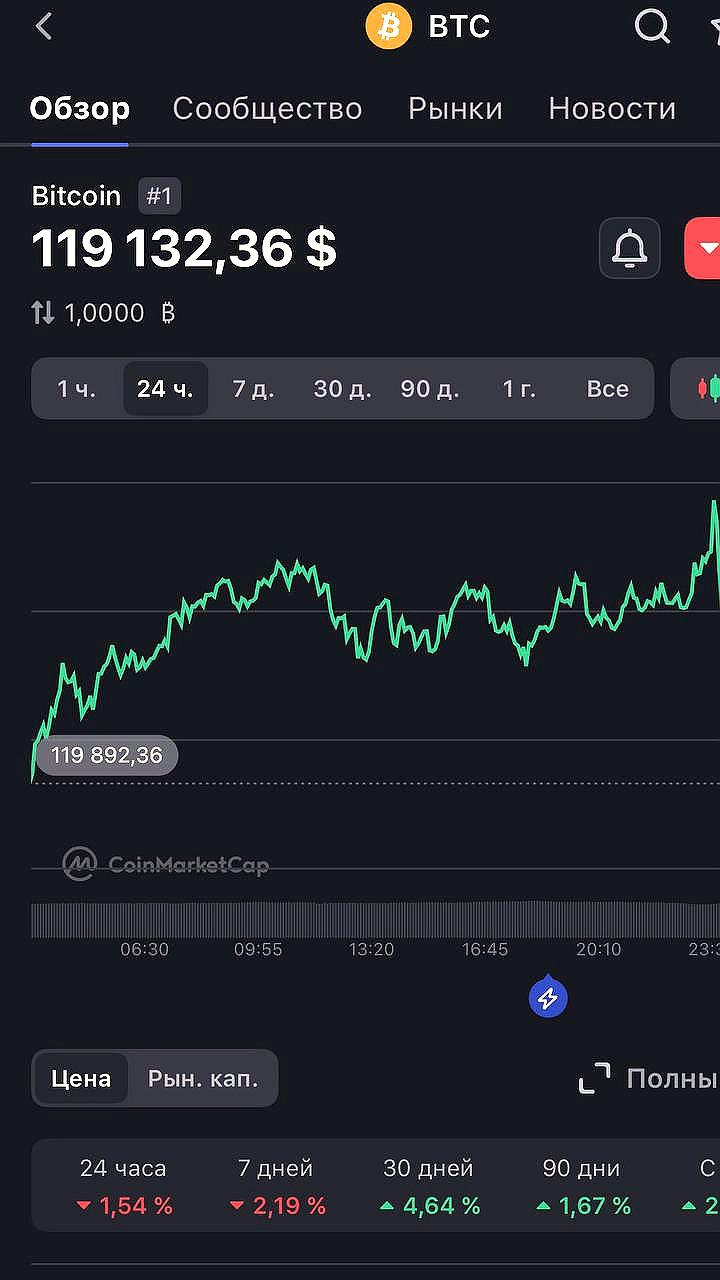Select the Цена chart mode

coord(81,1079)
